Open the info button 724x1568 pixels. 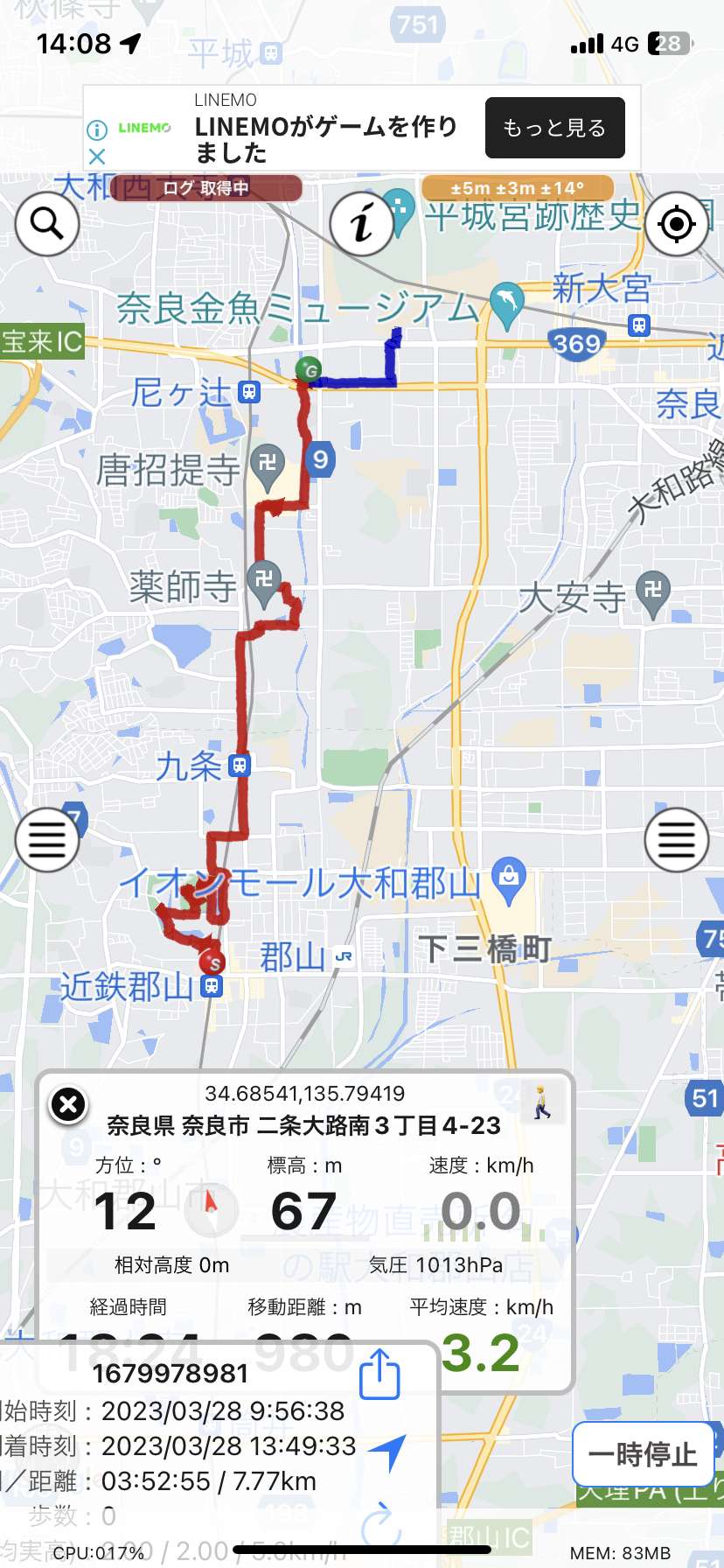[x=361, y=224]
